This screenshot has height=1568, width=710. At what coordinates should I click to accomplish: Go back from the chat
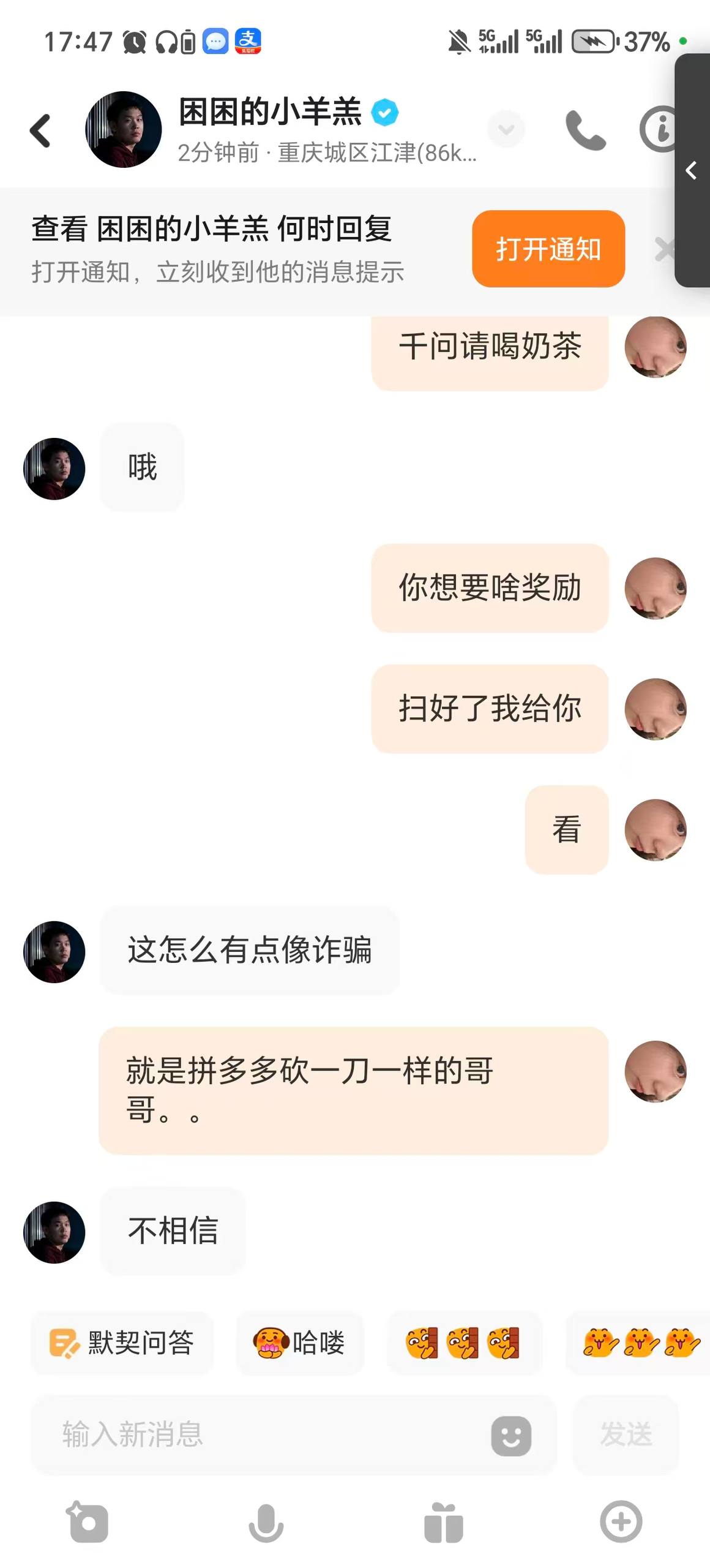point(40,130)
